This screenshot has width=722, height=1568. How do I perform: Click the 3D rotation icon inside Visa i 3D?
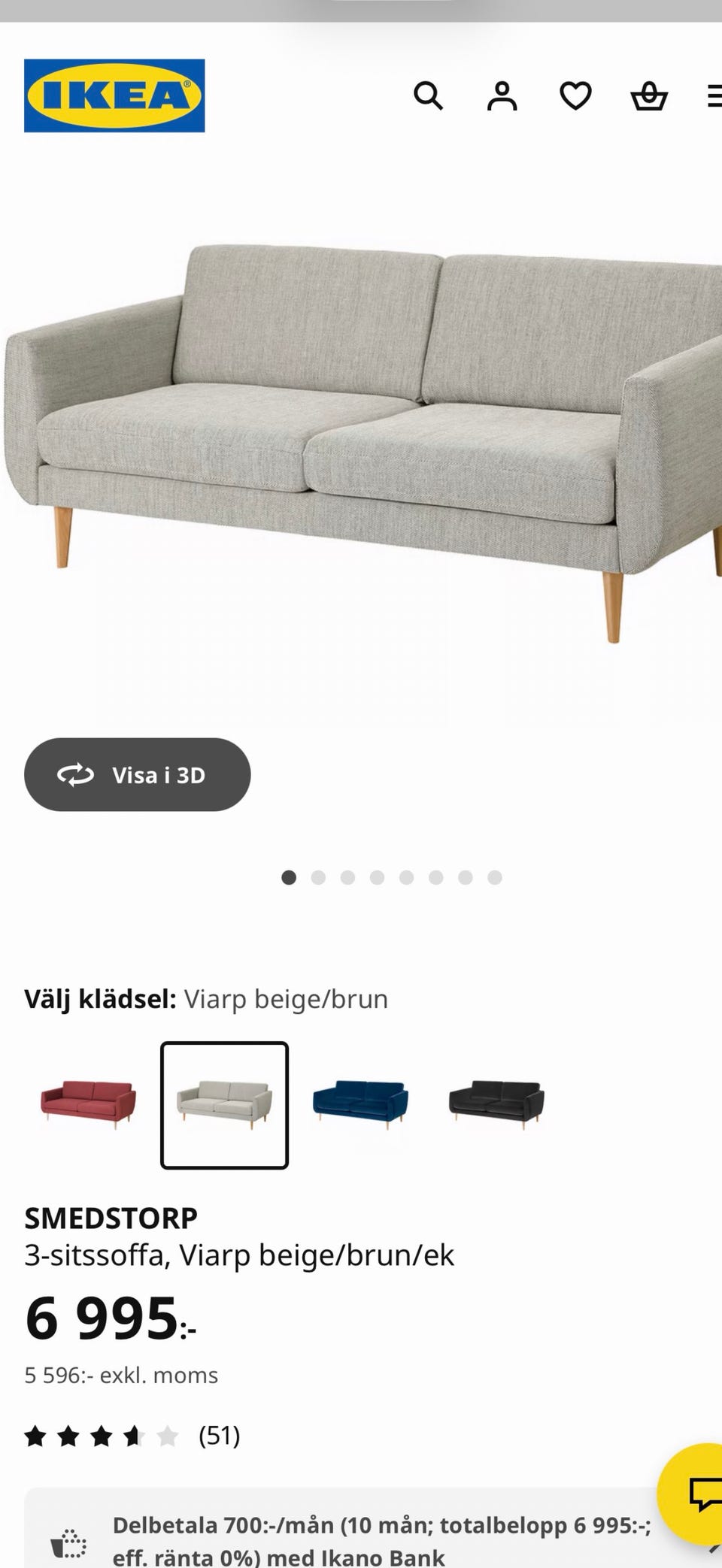(x=76, y=774)
